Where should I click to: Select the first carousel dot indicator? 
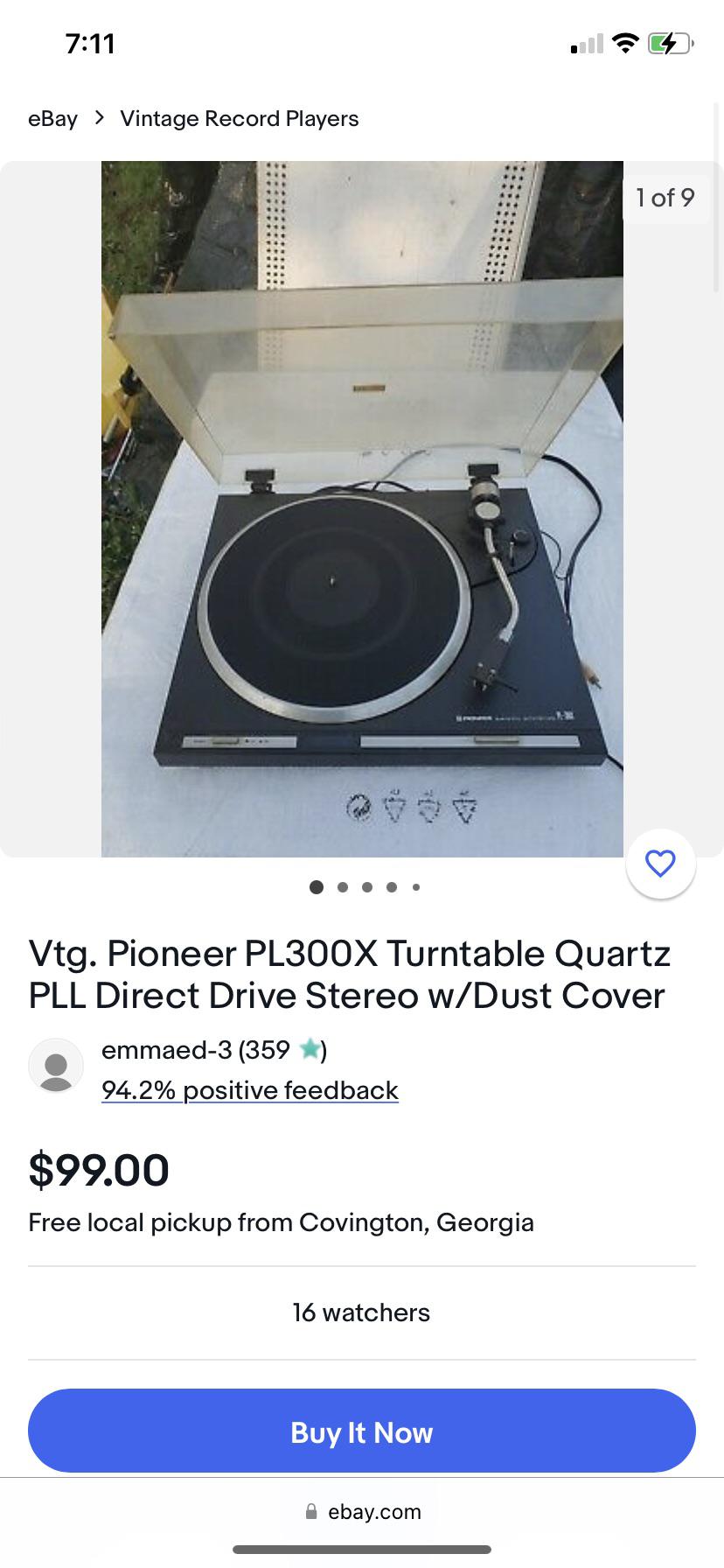tap(316, 886)
